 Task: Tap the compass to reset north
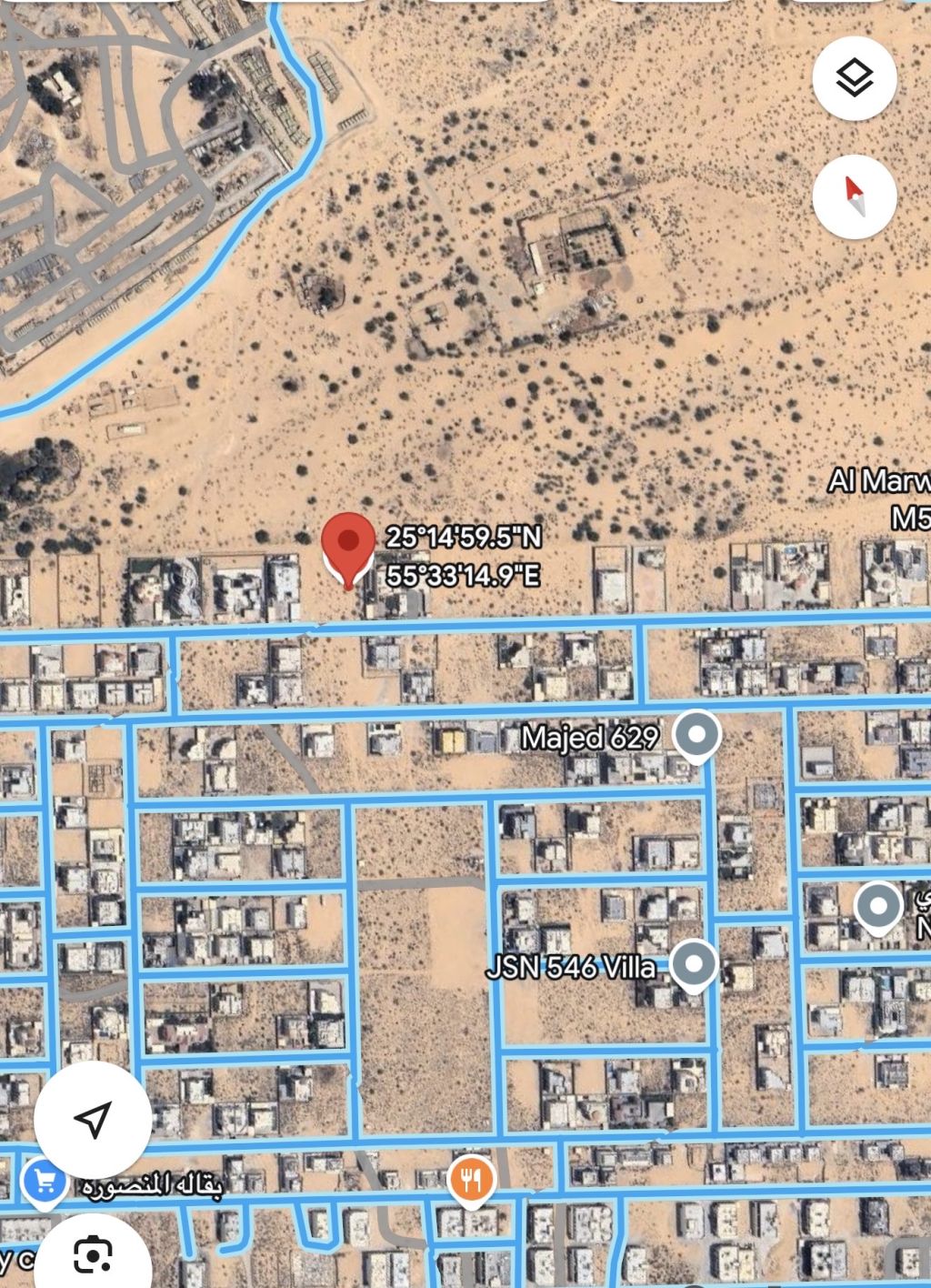click(854, 196)
